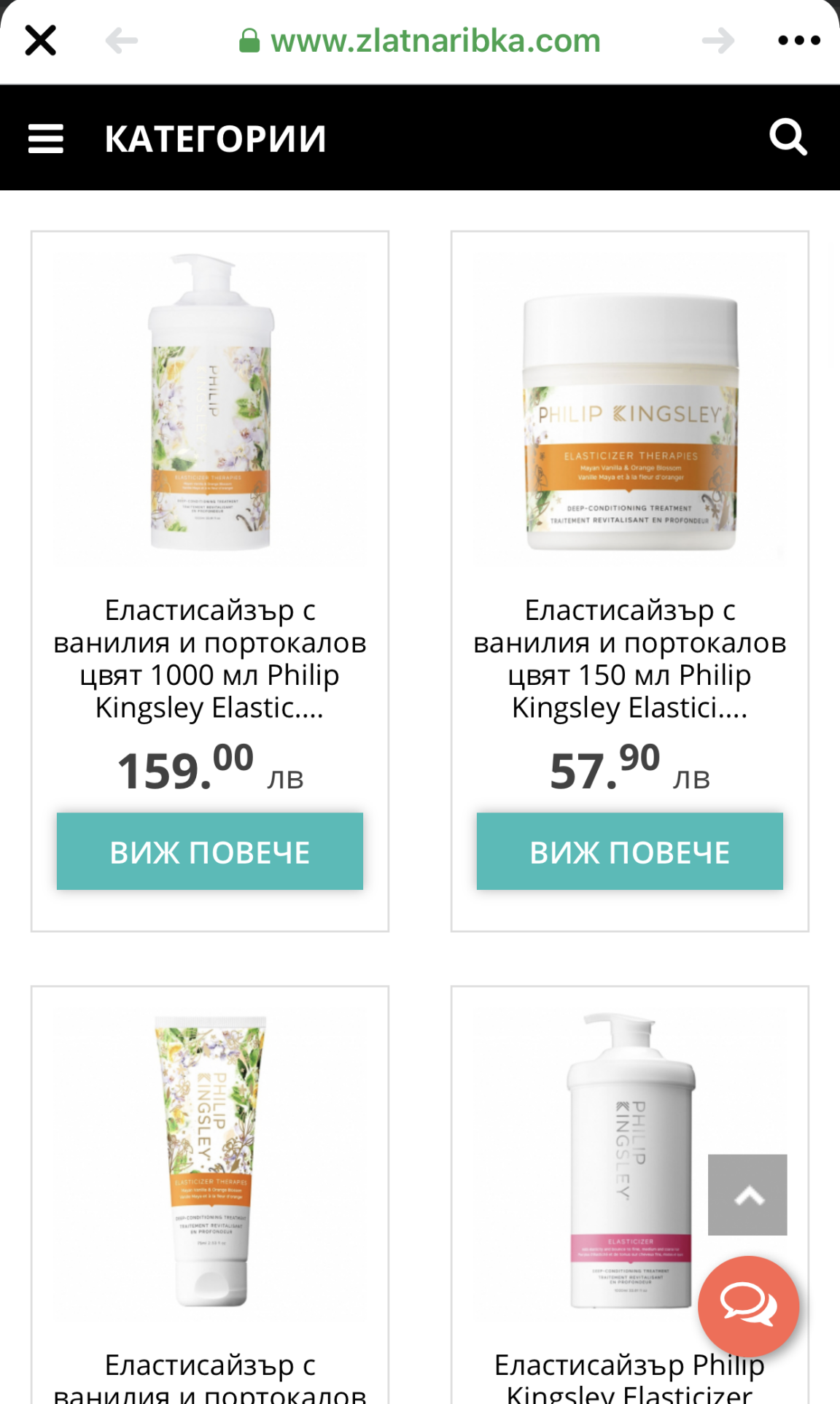Open the site search

point(788,137)
